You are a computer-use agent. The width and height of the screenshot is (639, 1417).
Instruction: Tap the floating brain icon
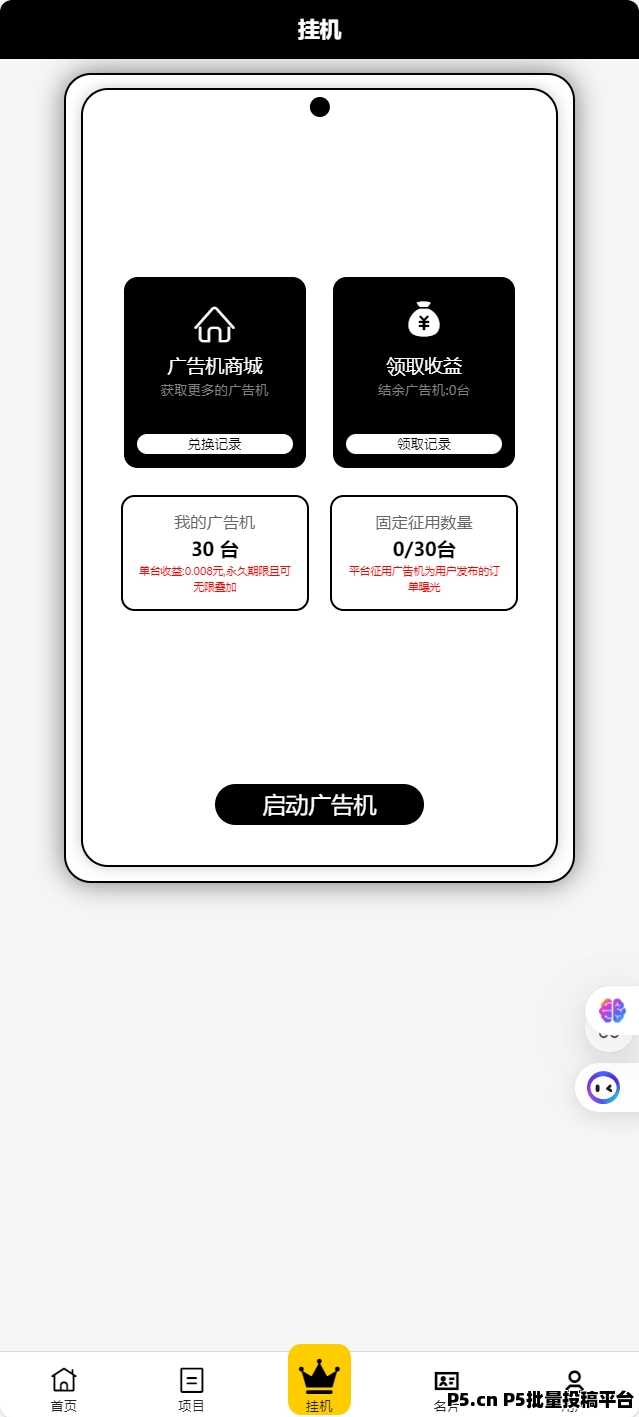pos(612,1011)
